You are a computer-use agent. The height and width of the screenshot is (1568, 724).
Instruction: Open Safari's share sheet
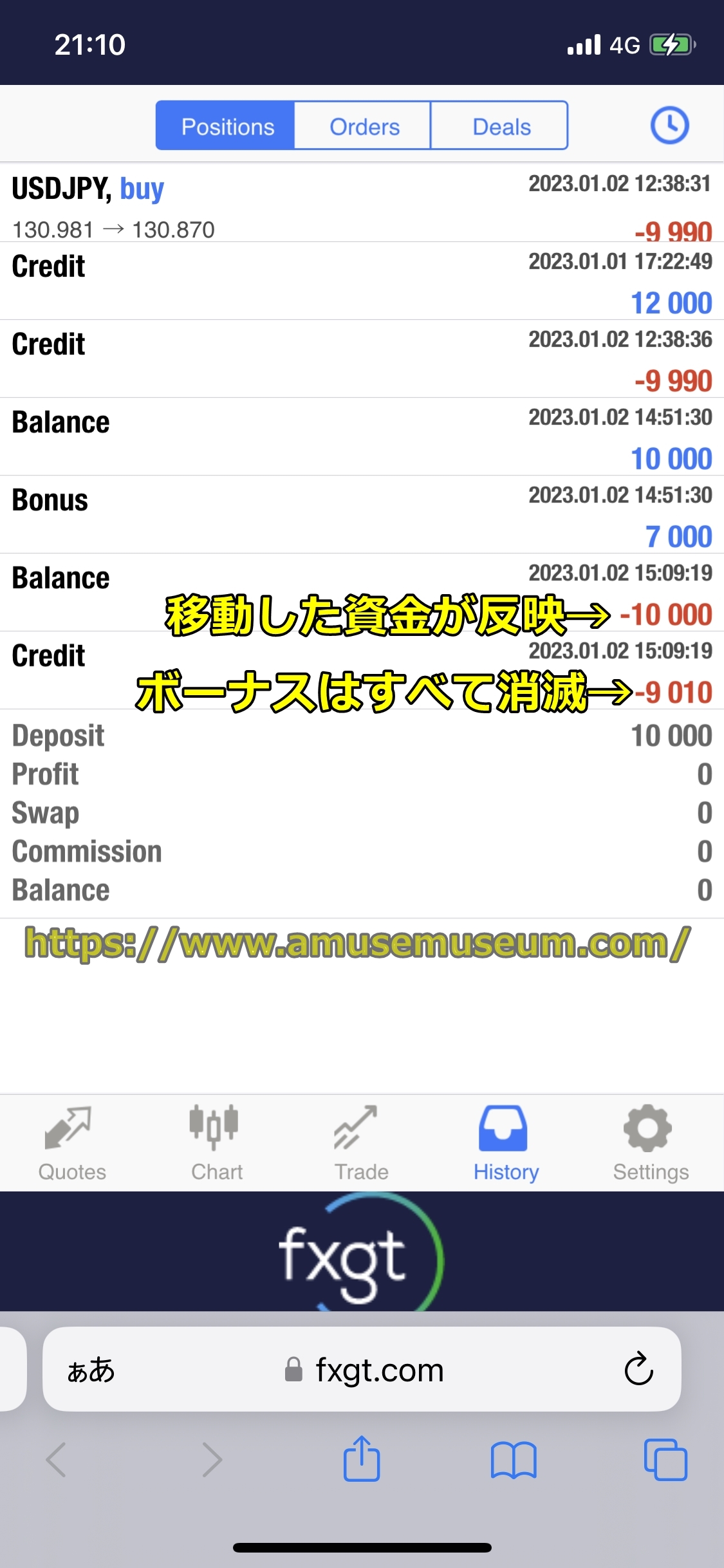click(362, 1459)
